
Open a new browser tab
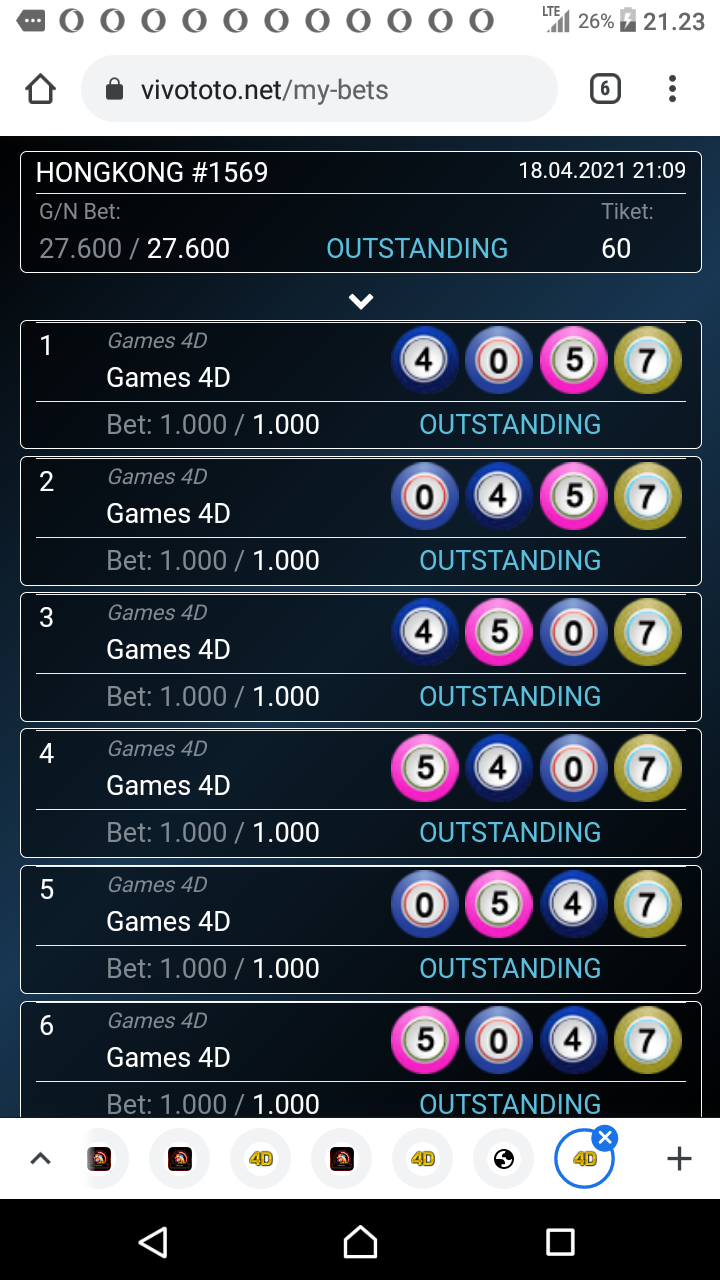679,1159
